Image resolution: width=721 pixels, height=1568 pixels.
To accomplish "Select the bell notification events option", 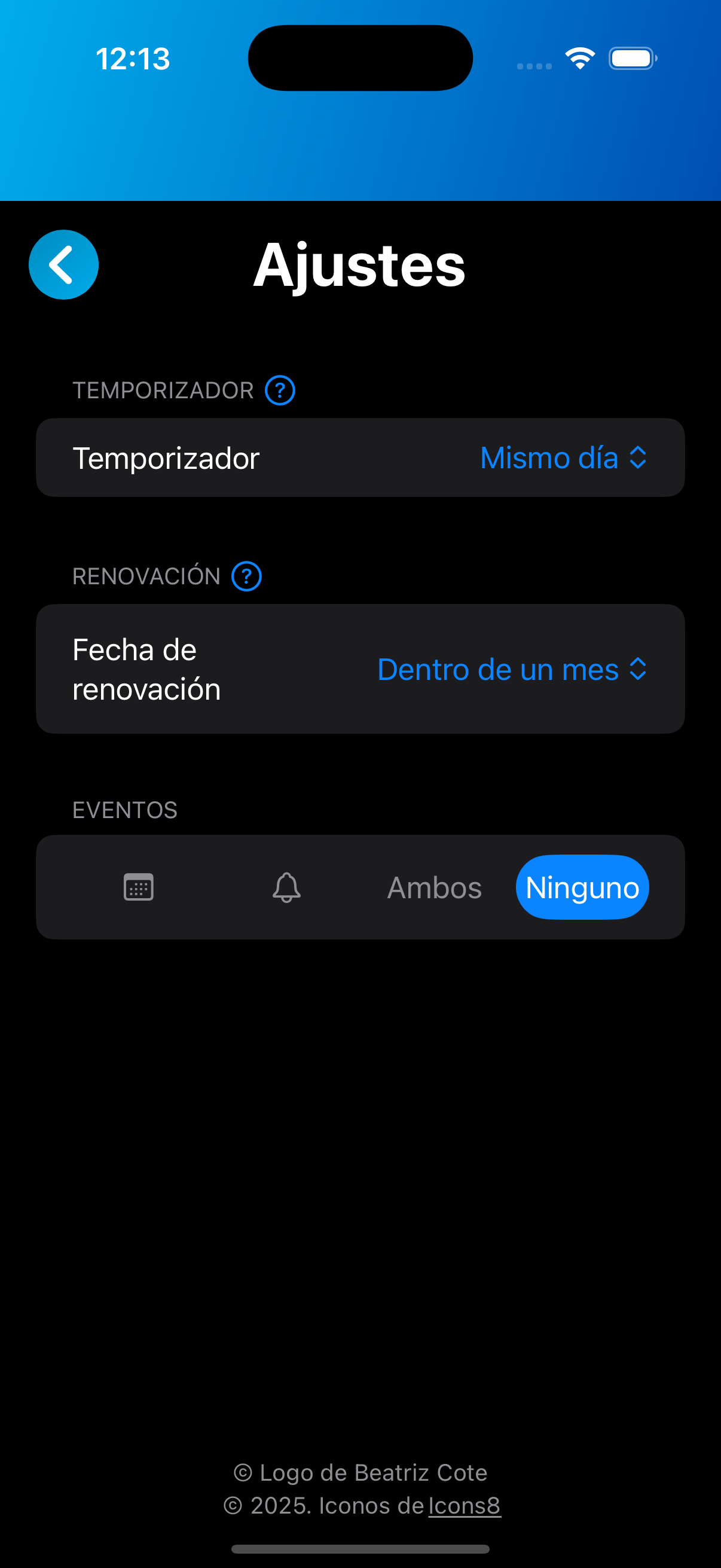I will [x=286, y=887].
